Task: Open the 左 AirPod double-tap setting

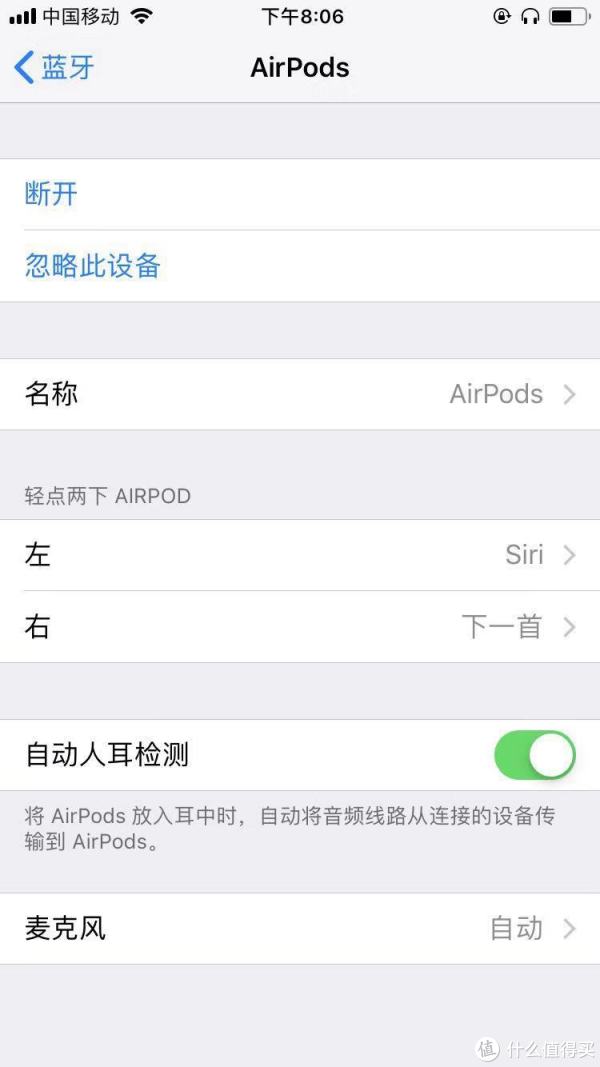Action: [300, 555]
